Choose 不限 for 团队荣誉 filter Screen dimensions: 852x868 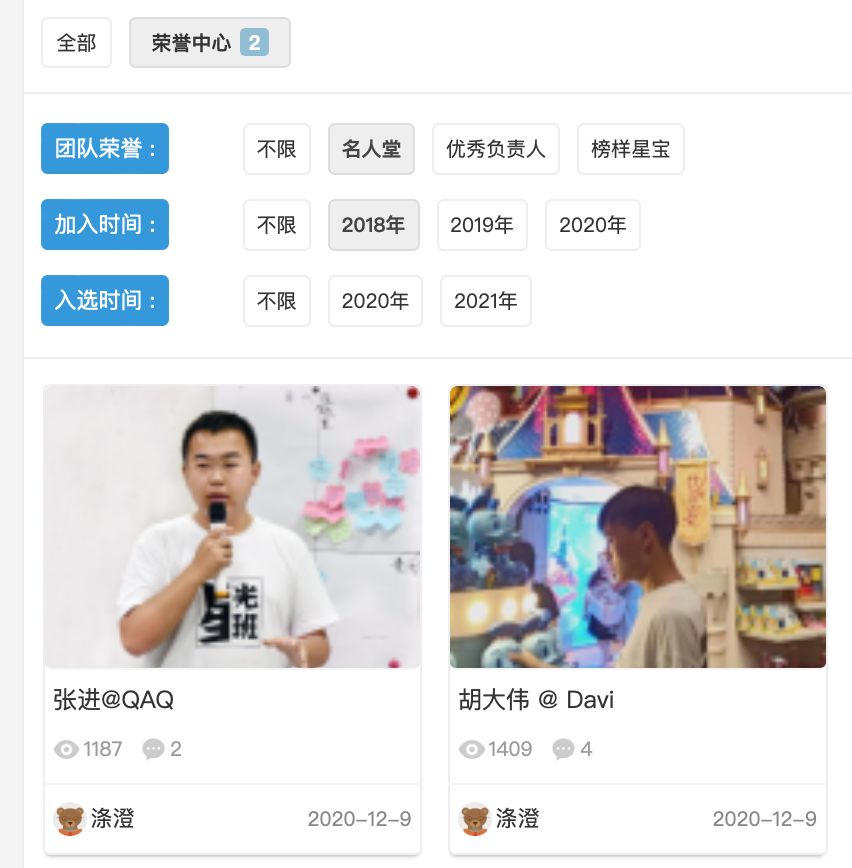[x=277, y=149]
